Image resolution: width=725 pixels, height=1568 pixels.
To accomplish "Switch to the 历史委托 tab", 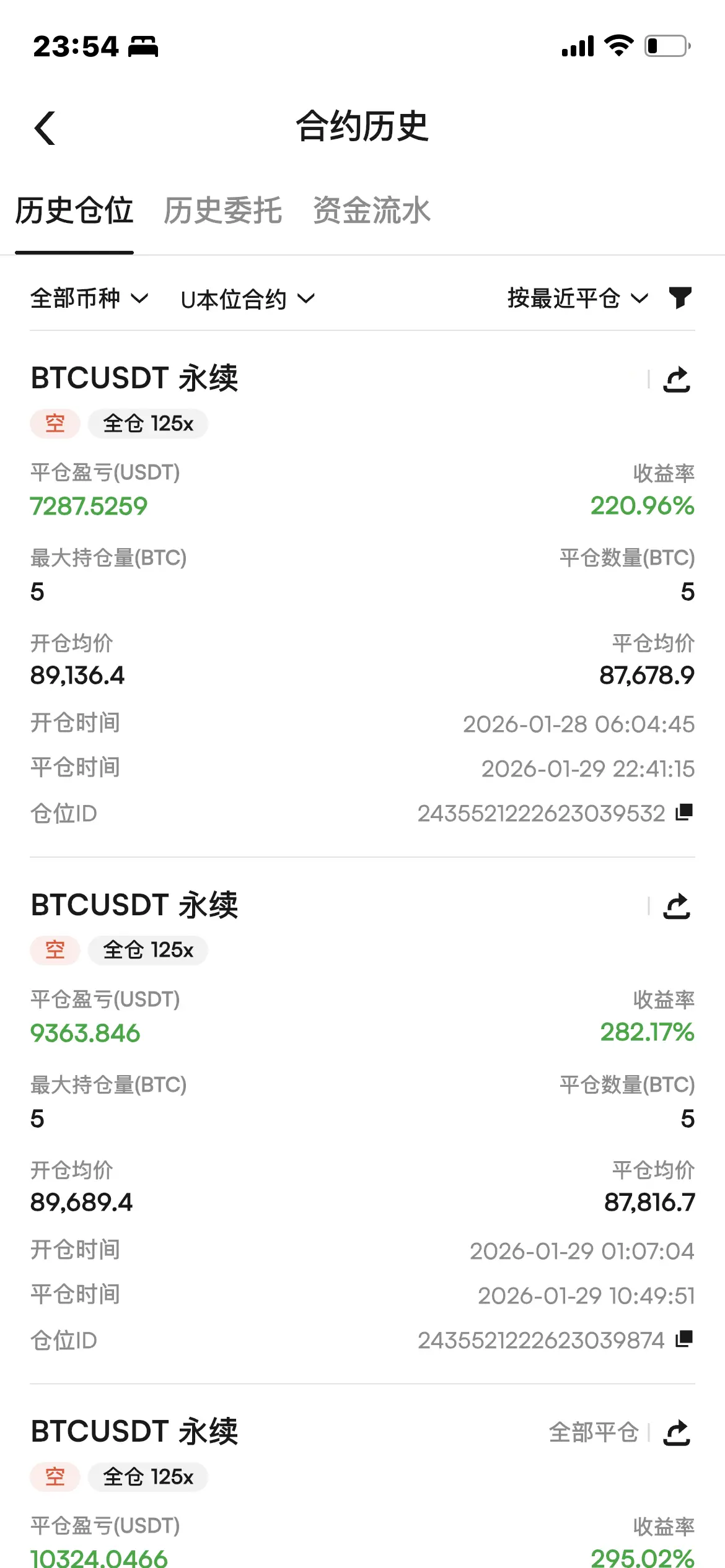I will pyautogui.click(x=222, y=211).
